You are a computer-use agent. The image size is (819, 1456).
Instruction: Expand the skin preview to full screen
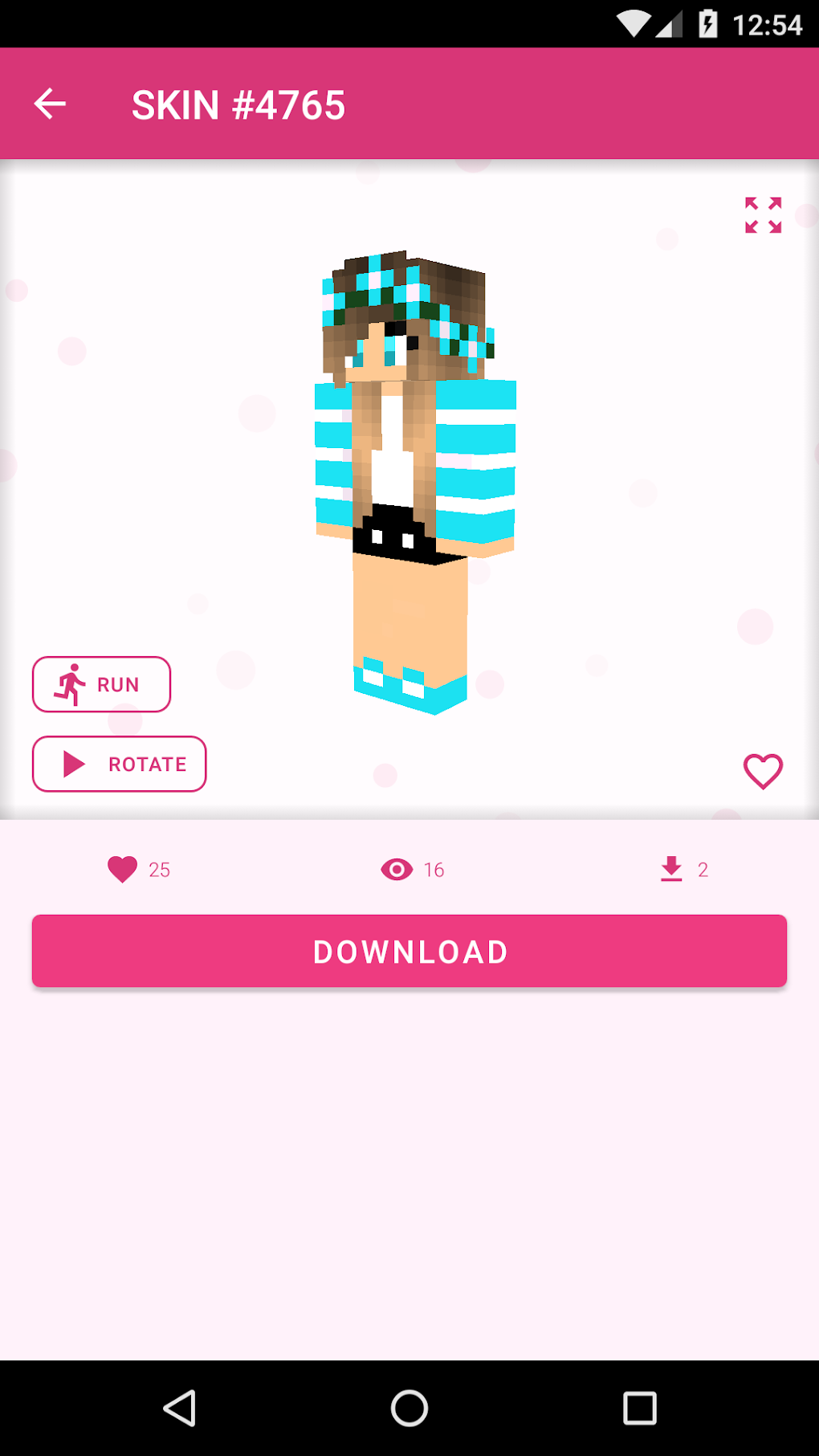[x=761, y=214]
